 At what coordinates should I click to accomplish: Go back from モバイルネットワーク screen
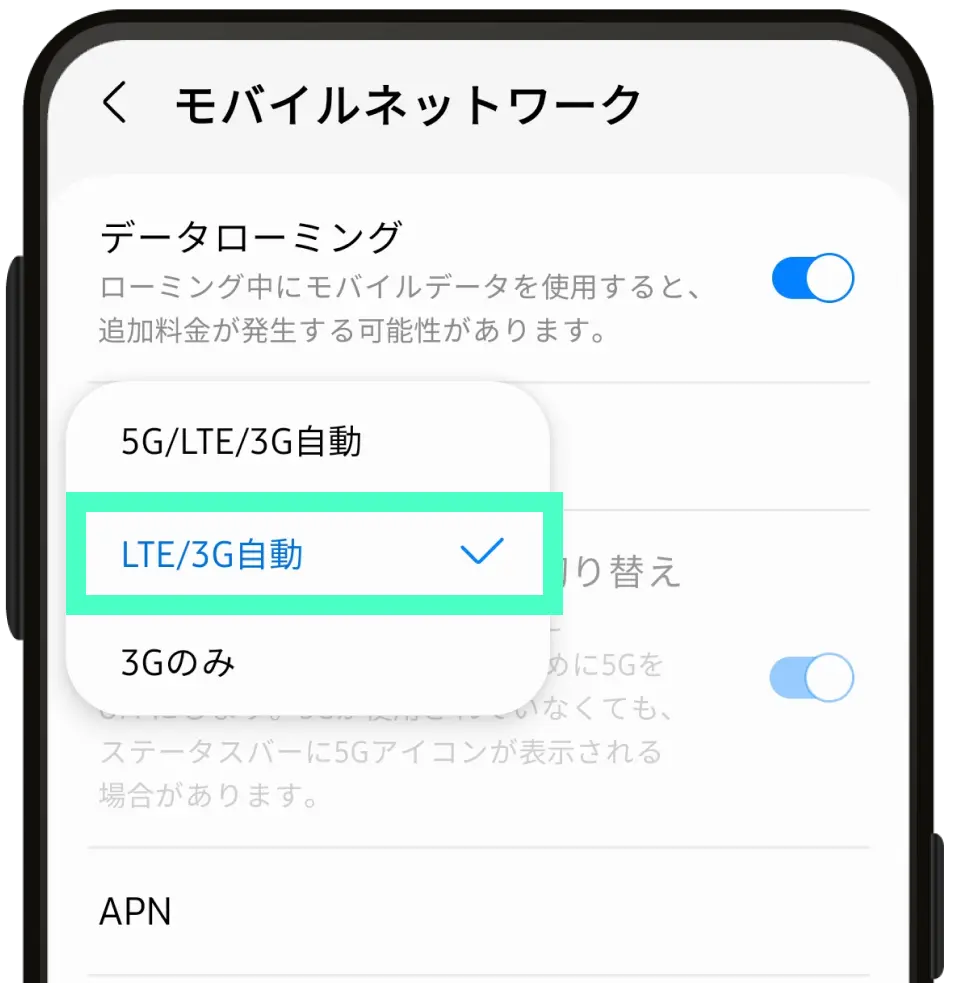tap(116, 104)
